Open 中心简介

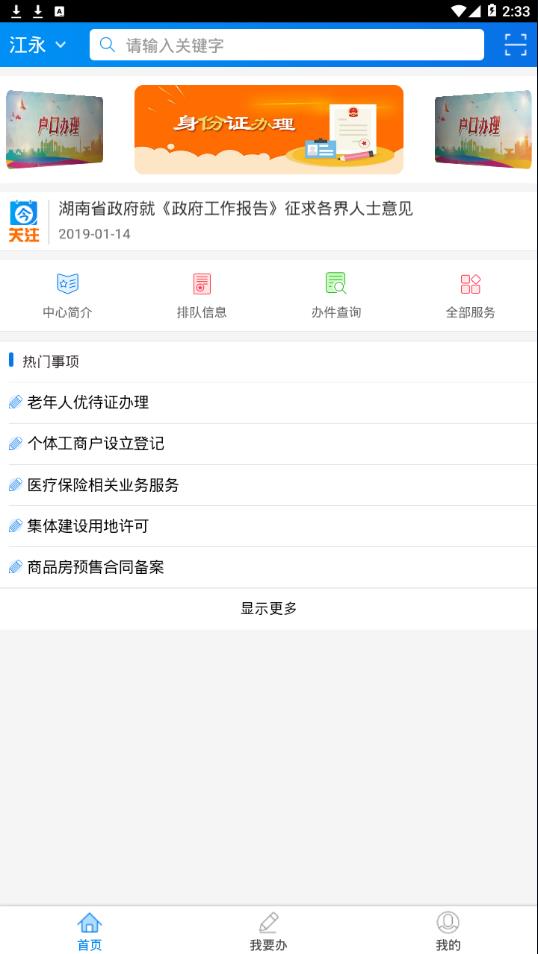(68, 296)
